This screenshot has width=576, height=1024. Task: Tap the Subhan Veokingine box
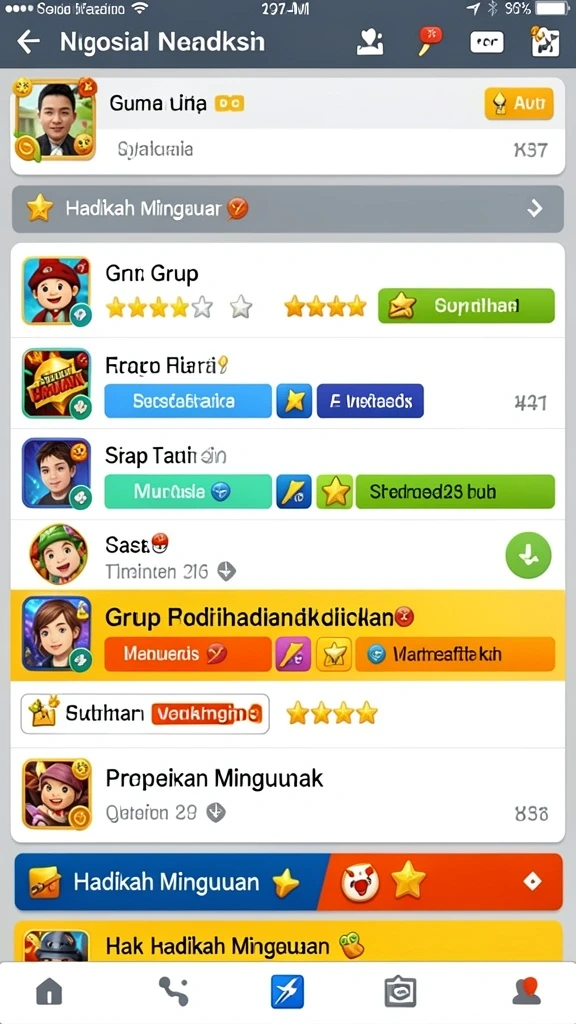click(145, 714)
